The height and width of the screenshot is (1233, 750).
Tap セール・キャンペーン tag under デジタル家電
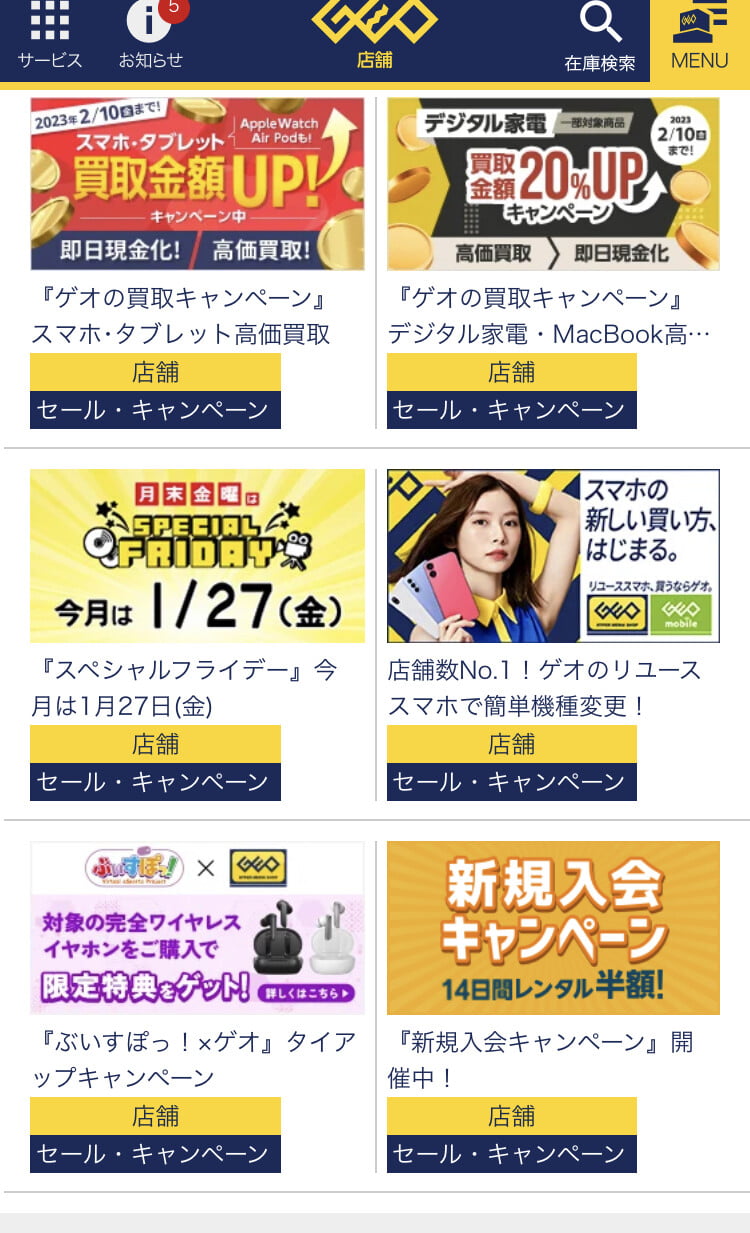click(511, 410)
